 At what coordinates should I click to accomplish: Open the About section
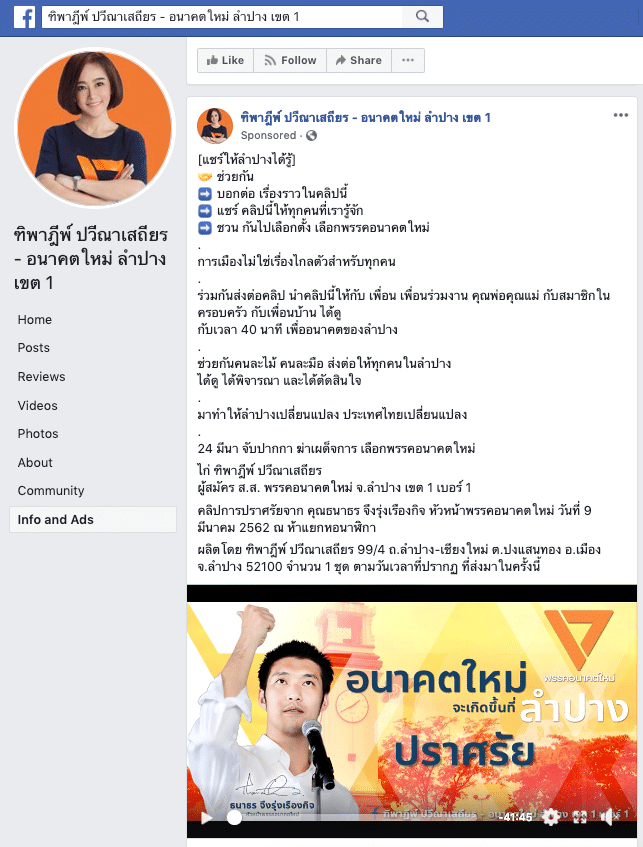coord(35,463)
